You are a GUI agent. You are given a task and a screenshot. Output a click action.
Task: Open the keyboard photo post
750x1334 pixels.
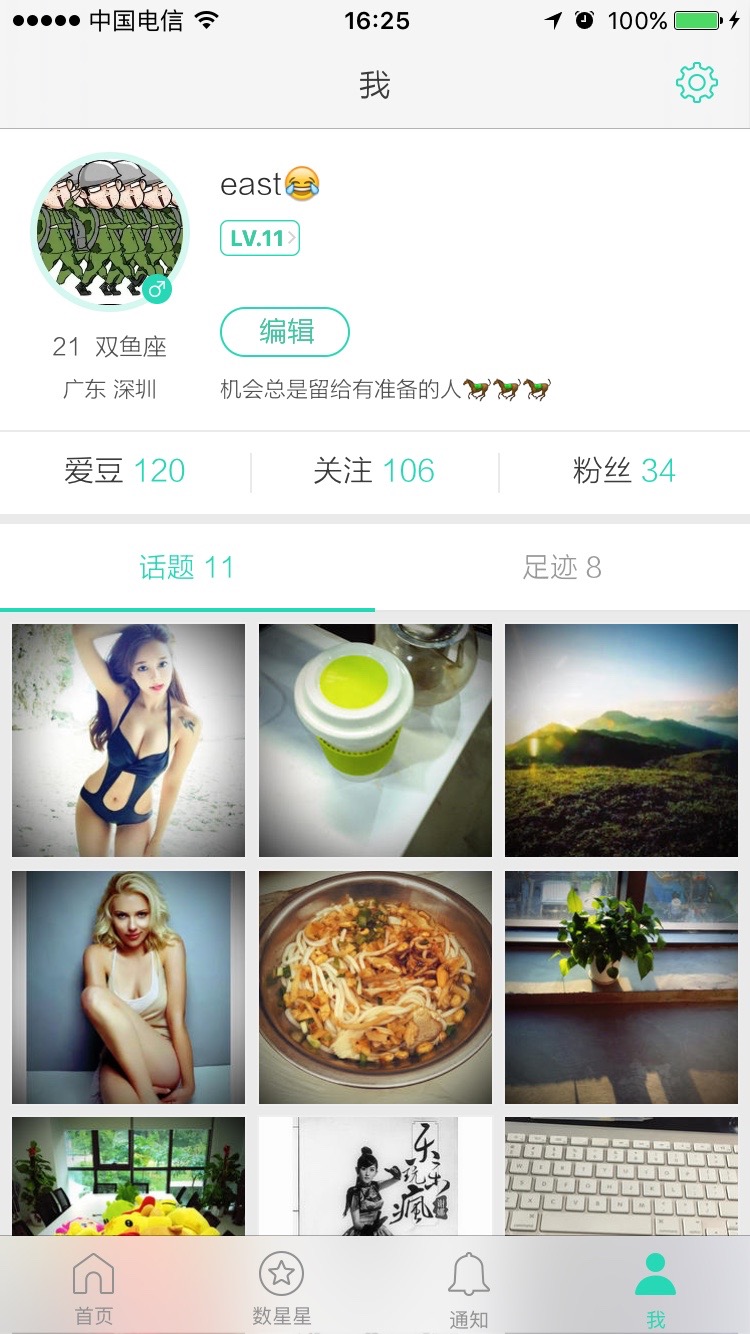621,1176
